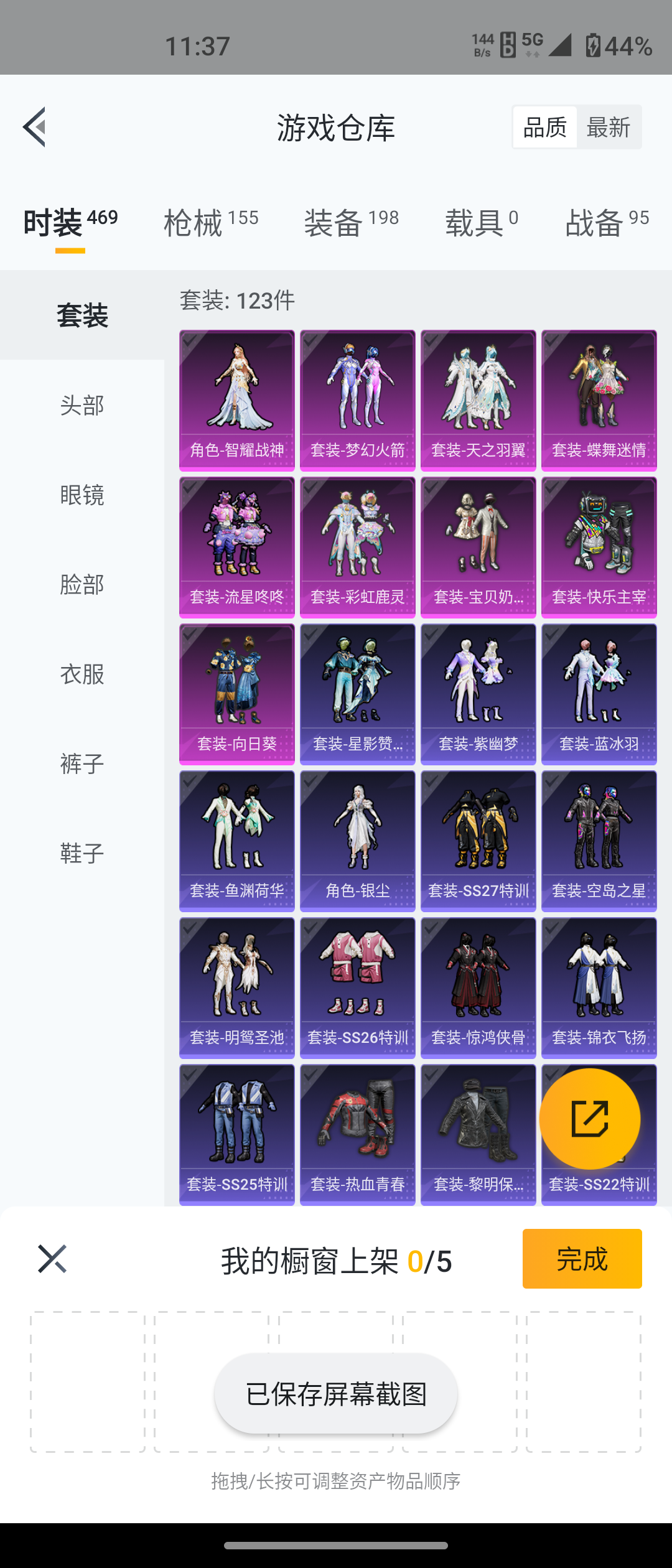Choose the 角色-银尘 item
The image size is (672, 1568).
[x=358, y=841]
